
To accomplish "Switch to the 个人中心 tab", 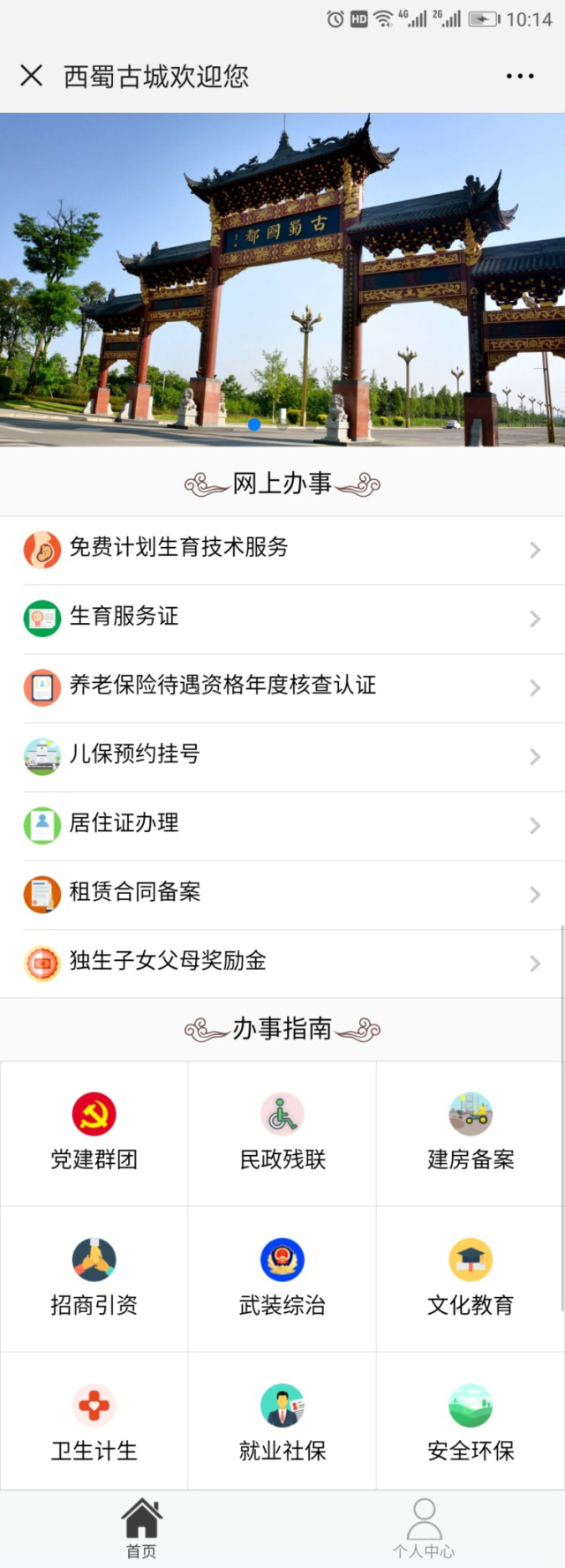I will [424, 1528].
